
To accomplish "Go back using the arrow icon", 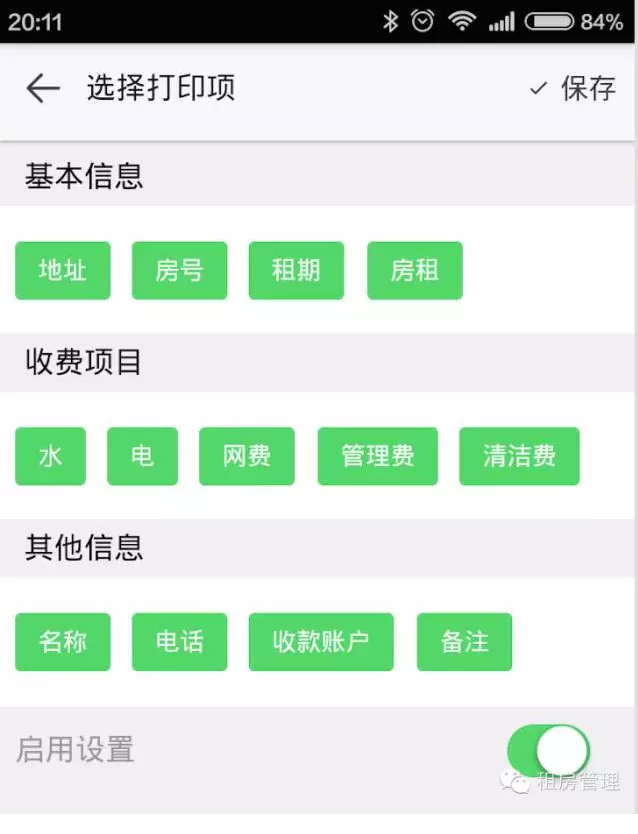I will 43,89.
